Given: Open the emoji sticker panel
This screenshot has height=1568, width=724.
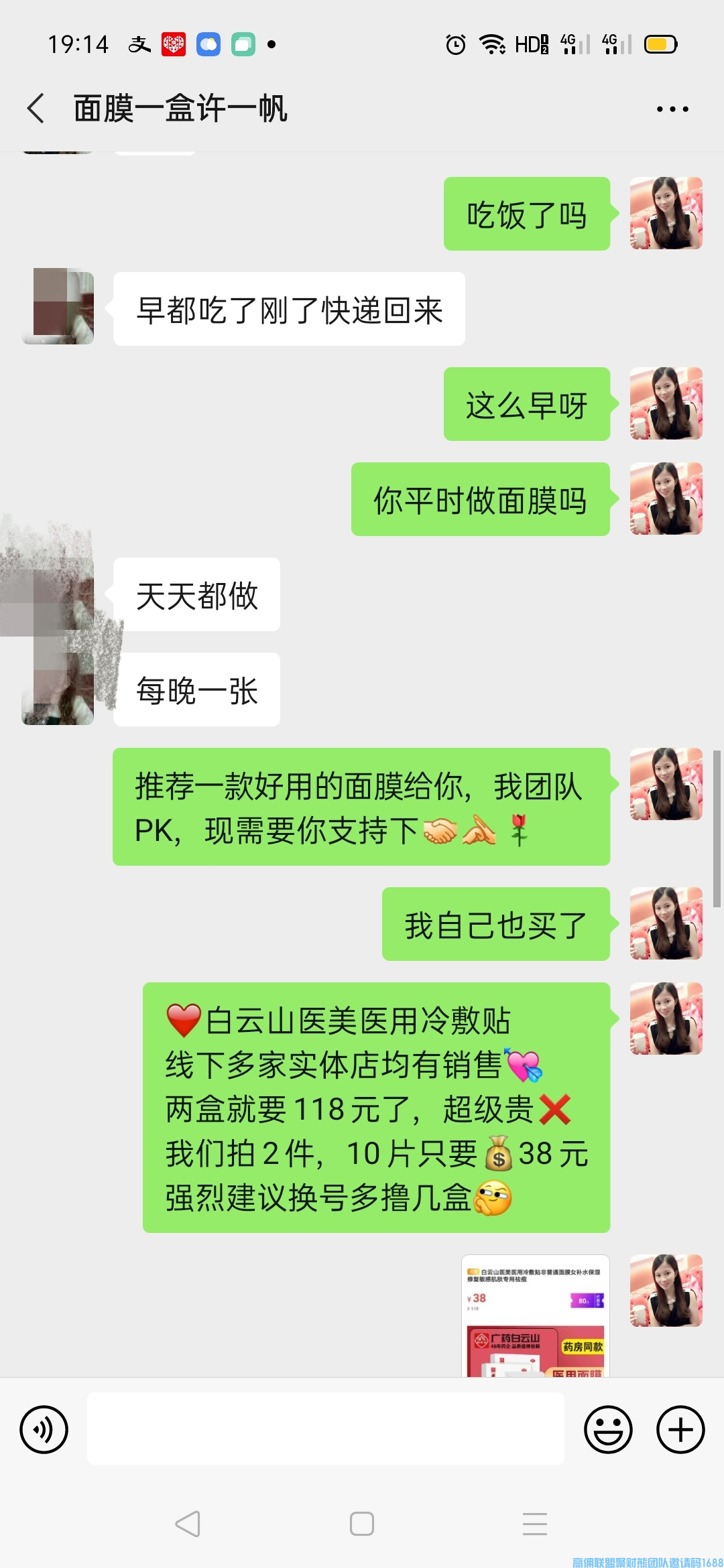Looking at the screenshot, I should pyautogui.click(x=608, y=1429).
